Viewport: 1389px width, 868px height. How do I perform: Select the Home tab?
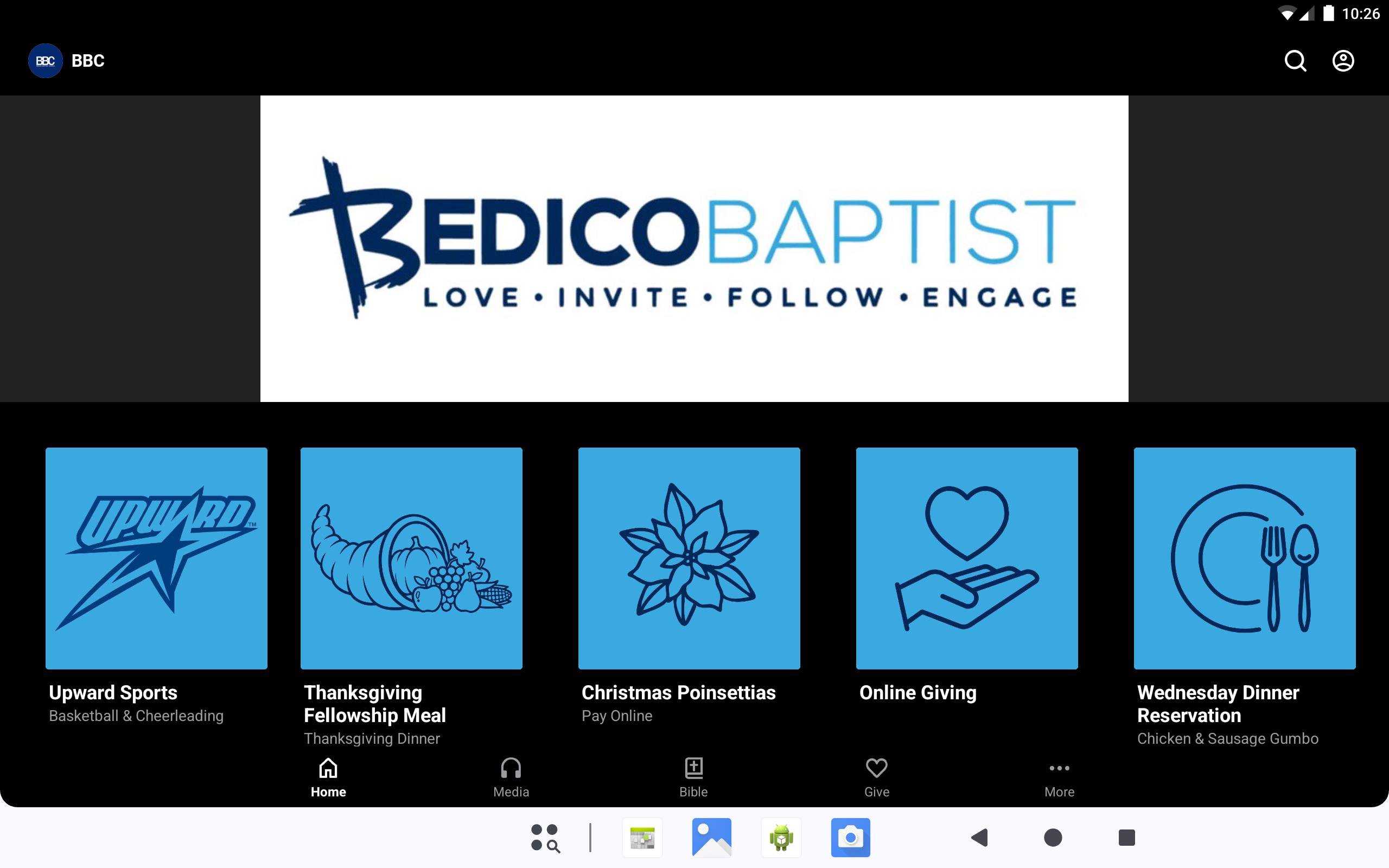(x=328, y=777)
